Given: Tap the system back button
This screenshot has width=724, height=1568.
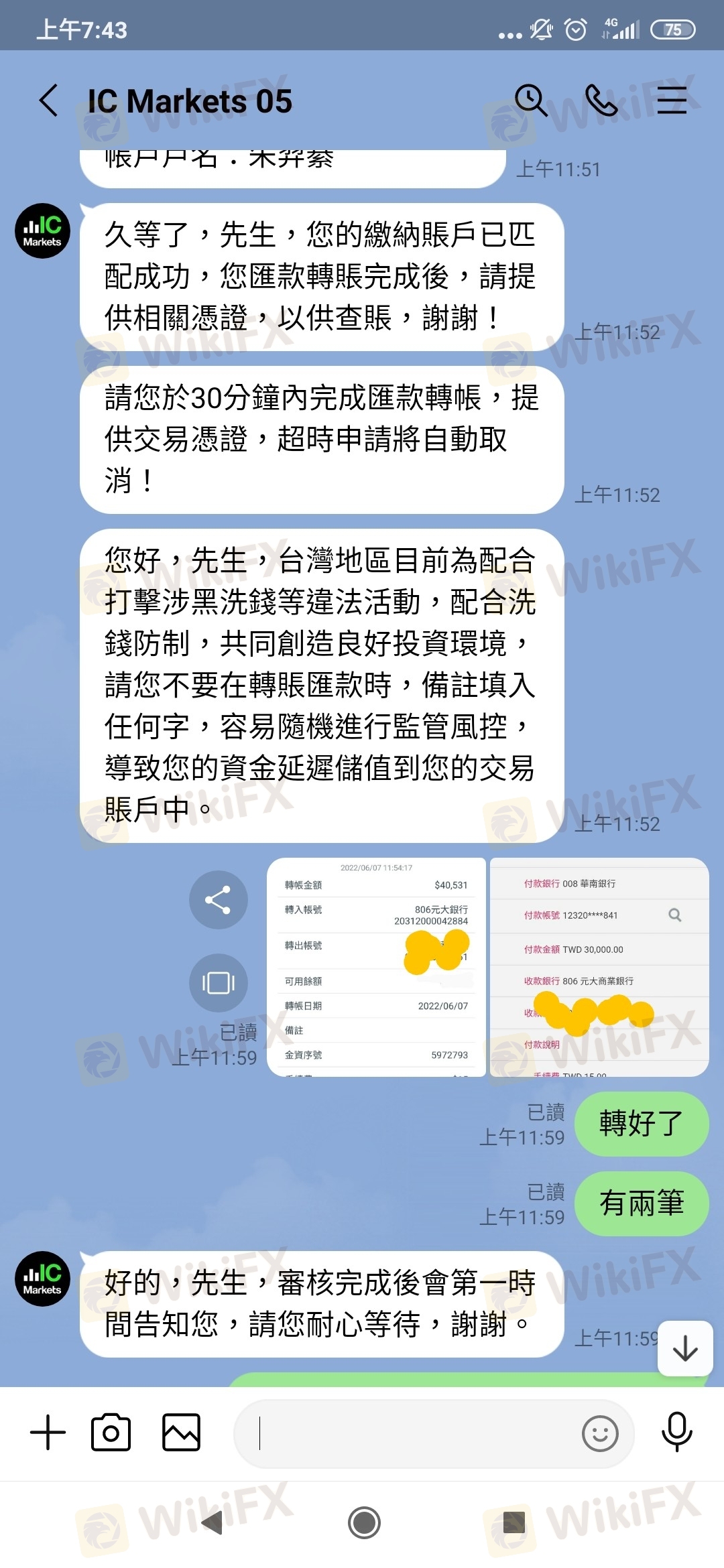Looking at the screenshot, I should coord(212,1522).
